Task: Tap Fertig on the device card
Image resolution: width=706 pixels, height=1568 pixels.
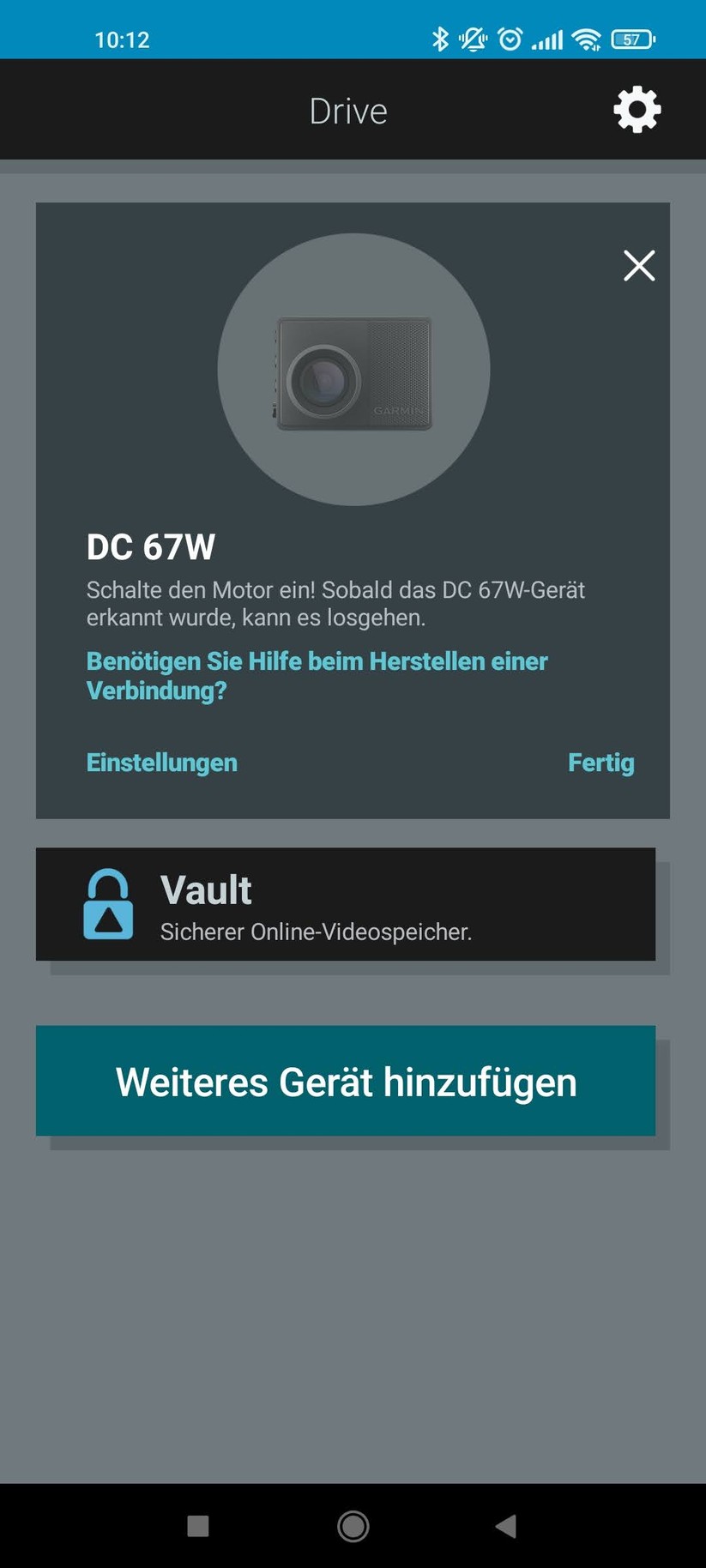Action: (600, 763)
